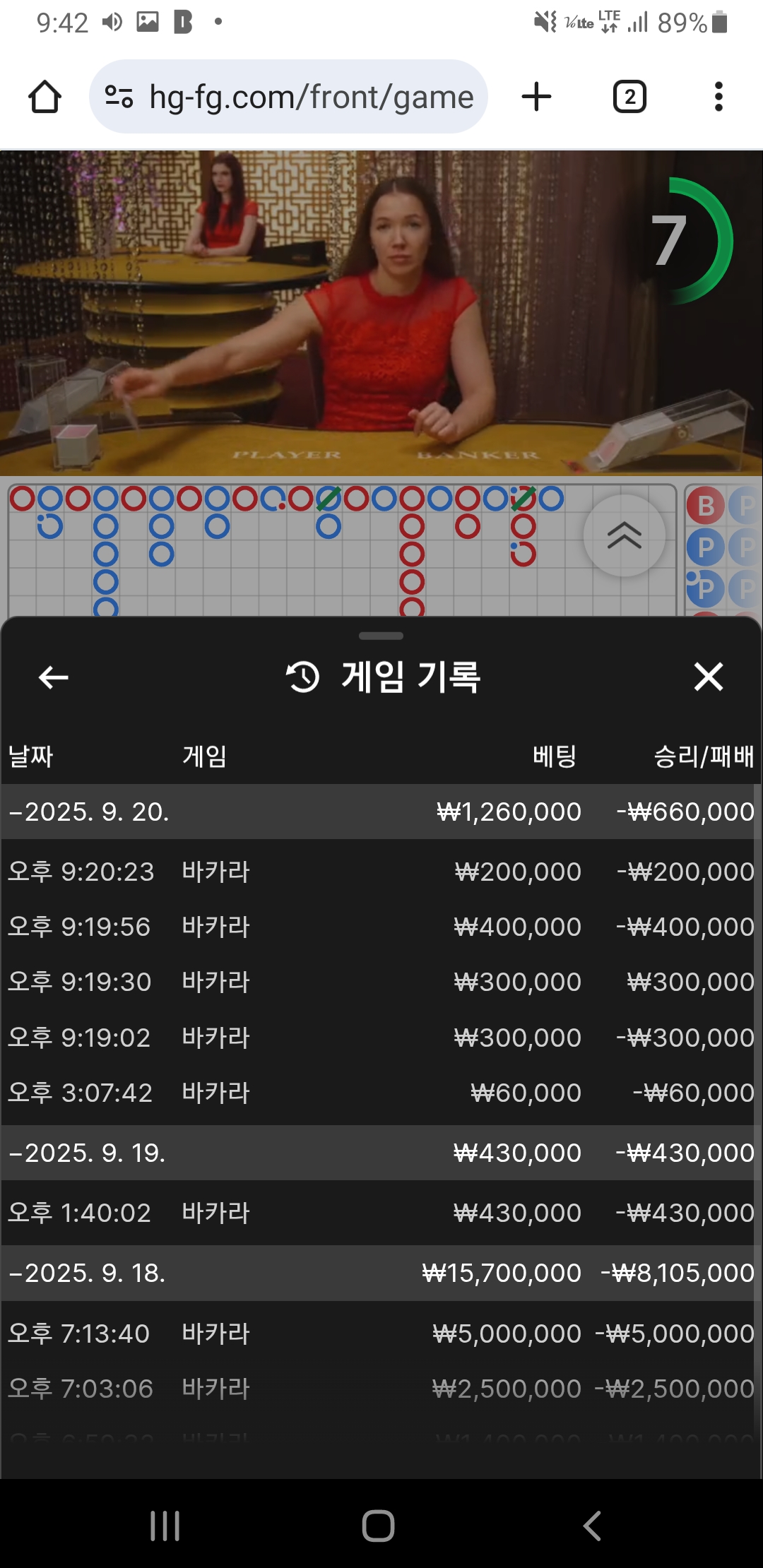Open a new browser tab

[536, 97]
